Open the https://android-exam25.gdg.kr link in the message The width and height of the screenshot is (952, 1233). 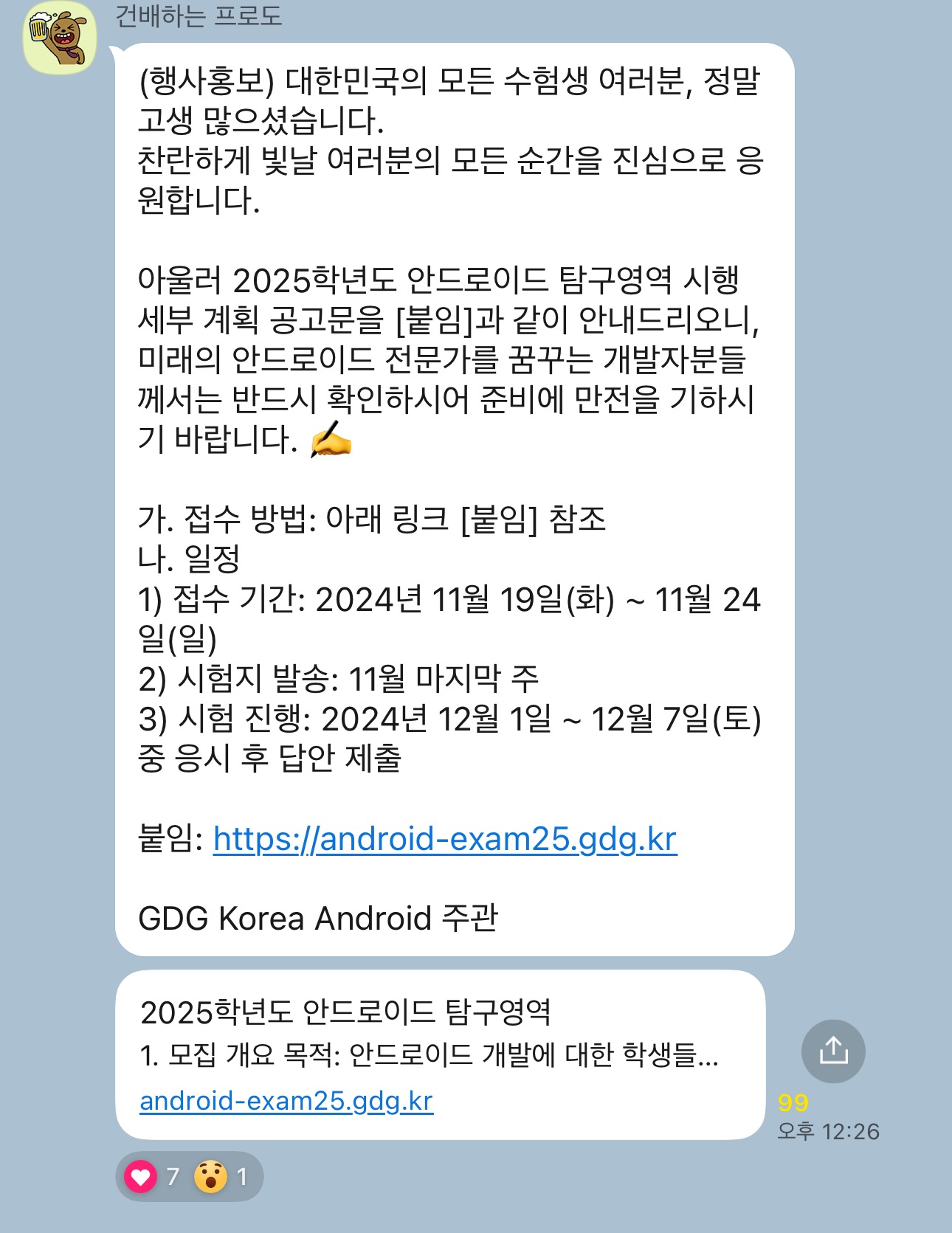(444, 839)
